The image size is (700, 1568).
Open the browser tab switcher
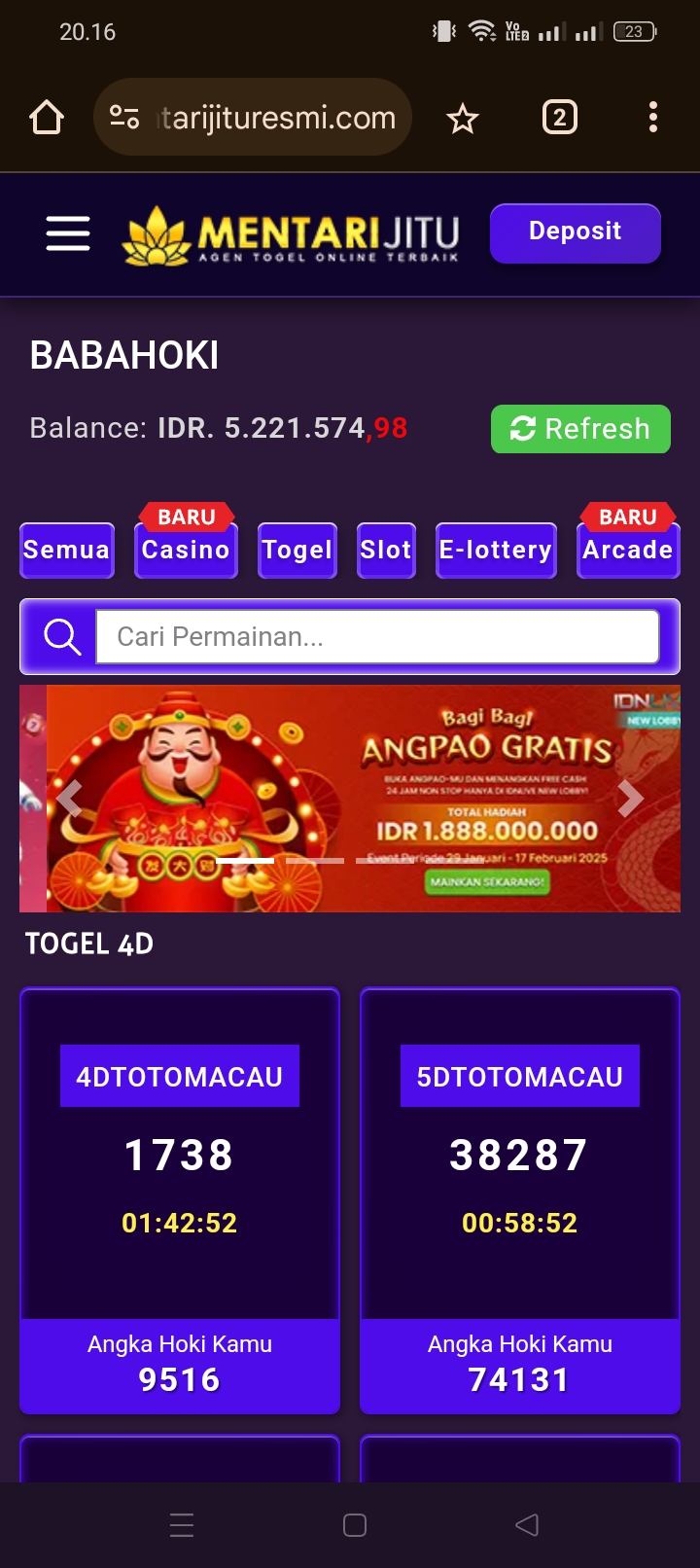pos(559,119)
